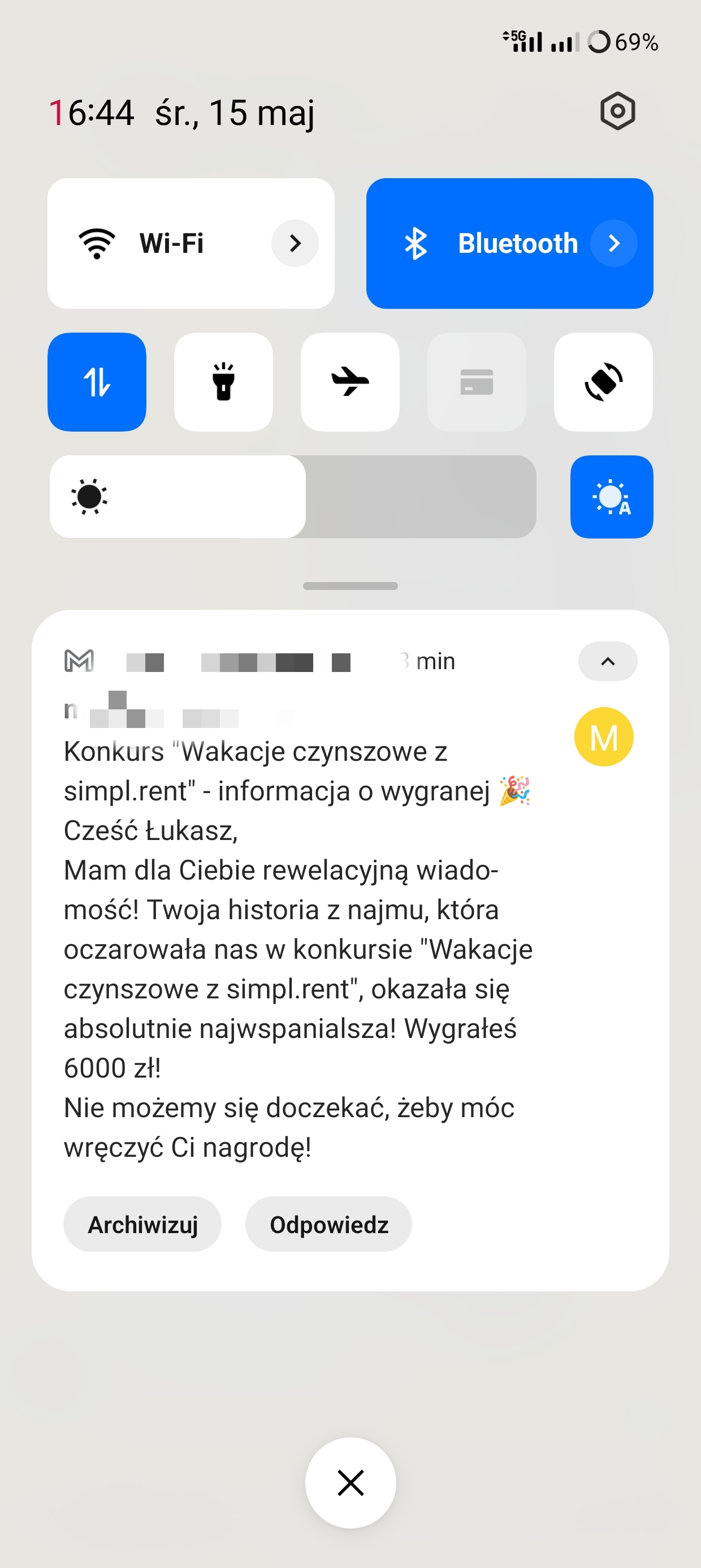The height and width of the screenshot is (1568, 701).
Task: Enable airplane mode
Action: (x=350, y=382)
